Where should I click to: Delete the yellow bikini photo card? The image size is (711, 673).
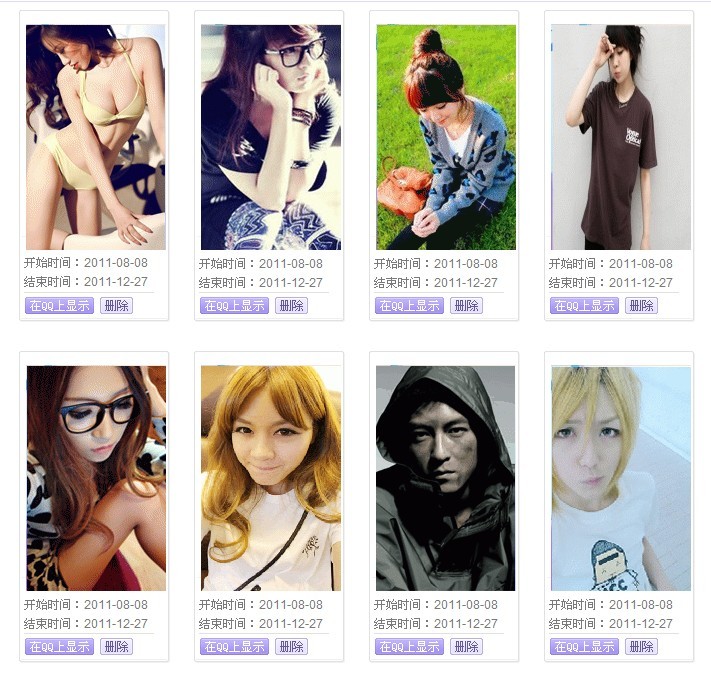coord(116,306)
